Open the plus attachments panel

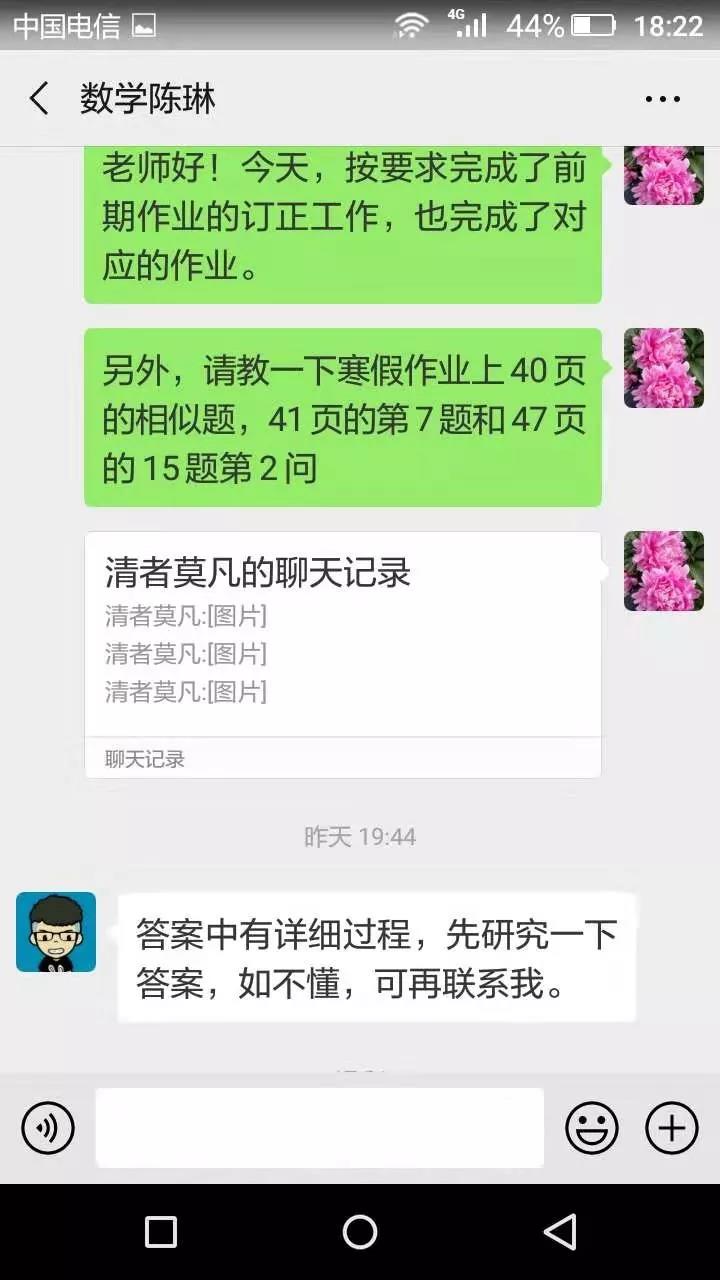pos(672,1128)
